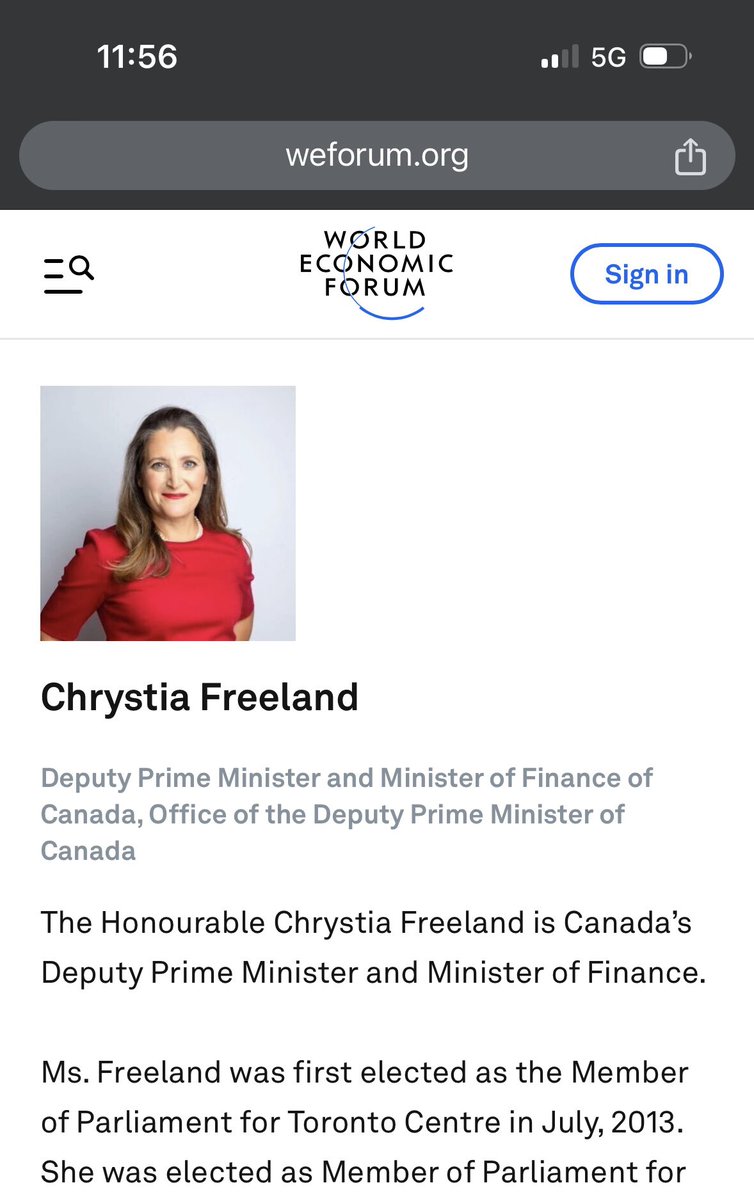The image size is (754, 1199).
Task: Tap the Sign in button
Action: tap(646, 274)
